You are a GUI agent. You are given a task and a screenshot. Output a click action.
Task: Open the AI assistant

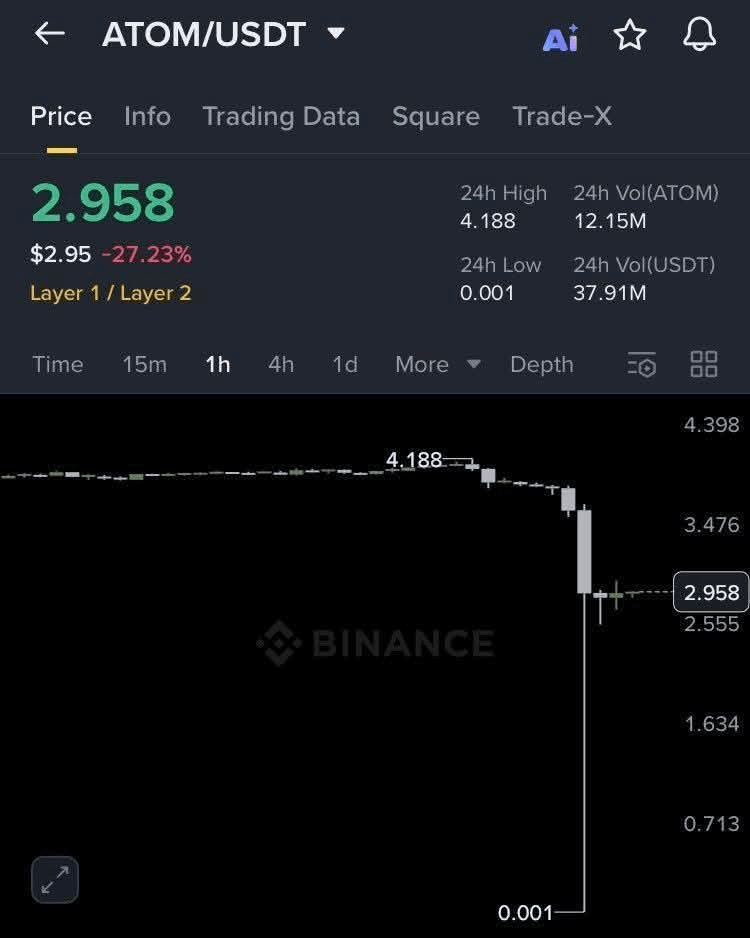[560, 38]
